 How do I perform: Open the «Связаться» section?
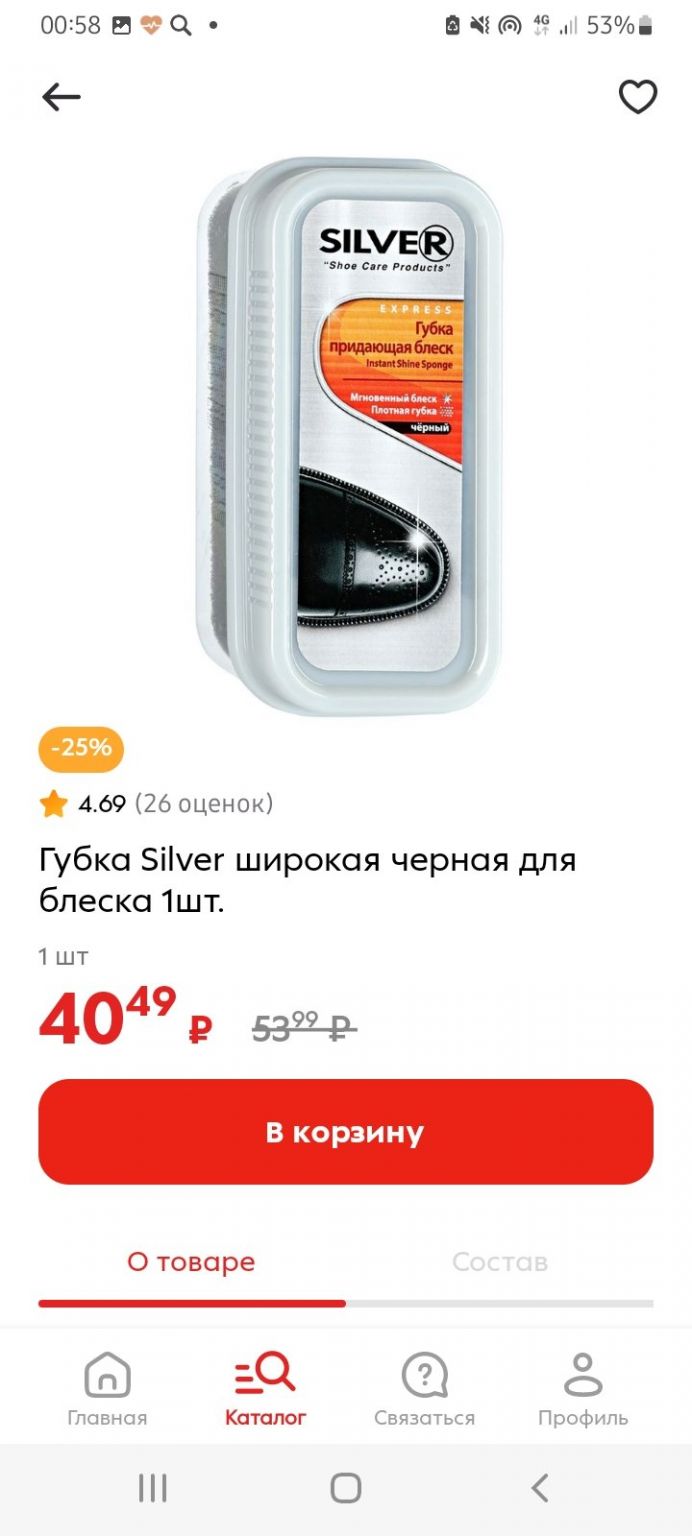424,1388
